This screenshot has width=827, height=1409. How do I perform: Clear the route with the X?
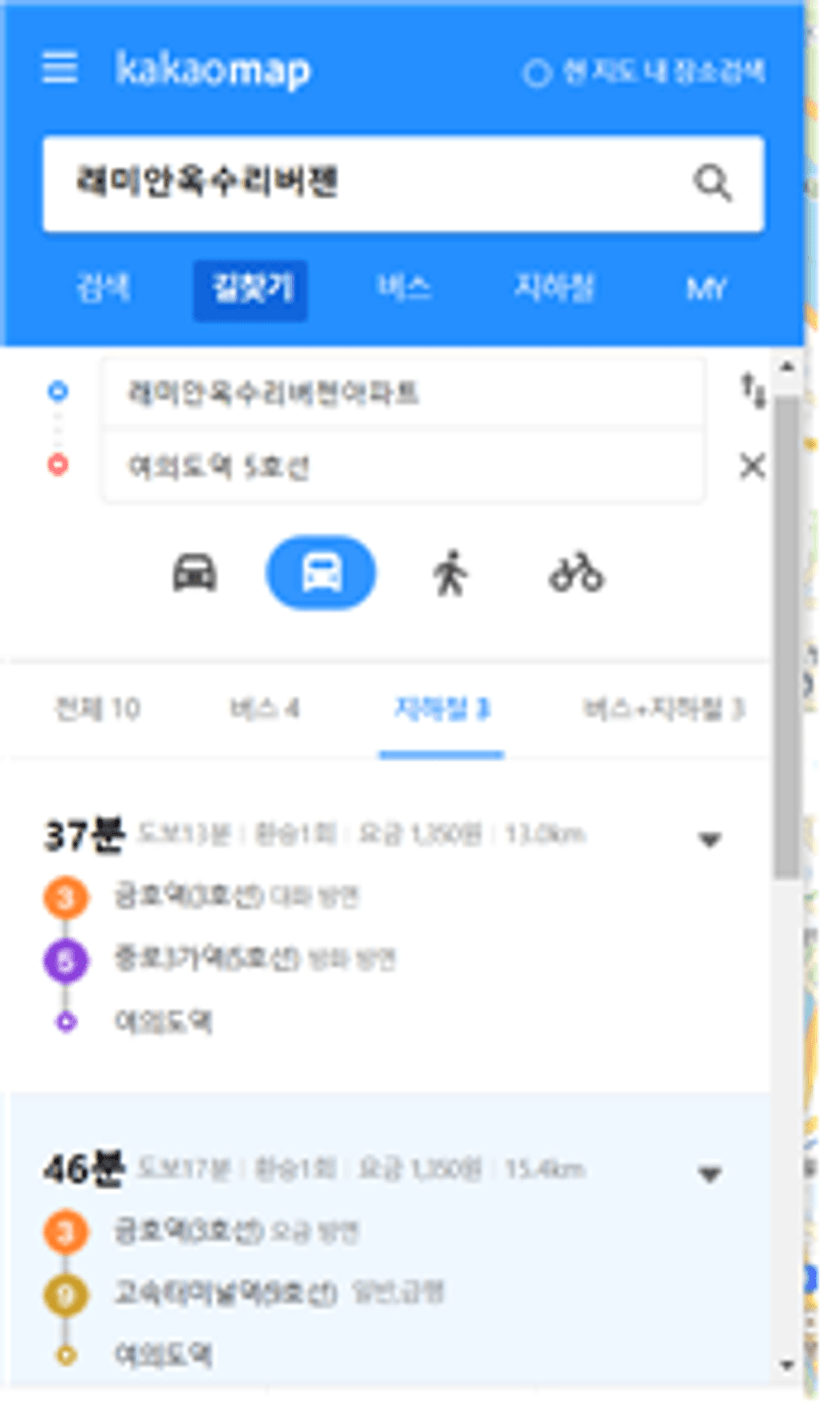coord(752,466)
